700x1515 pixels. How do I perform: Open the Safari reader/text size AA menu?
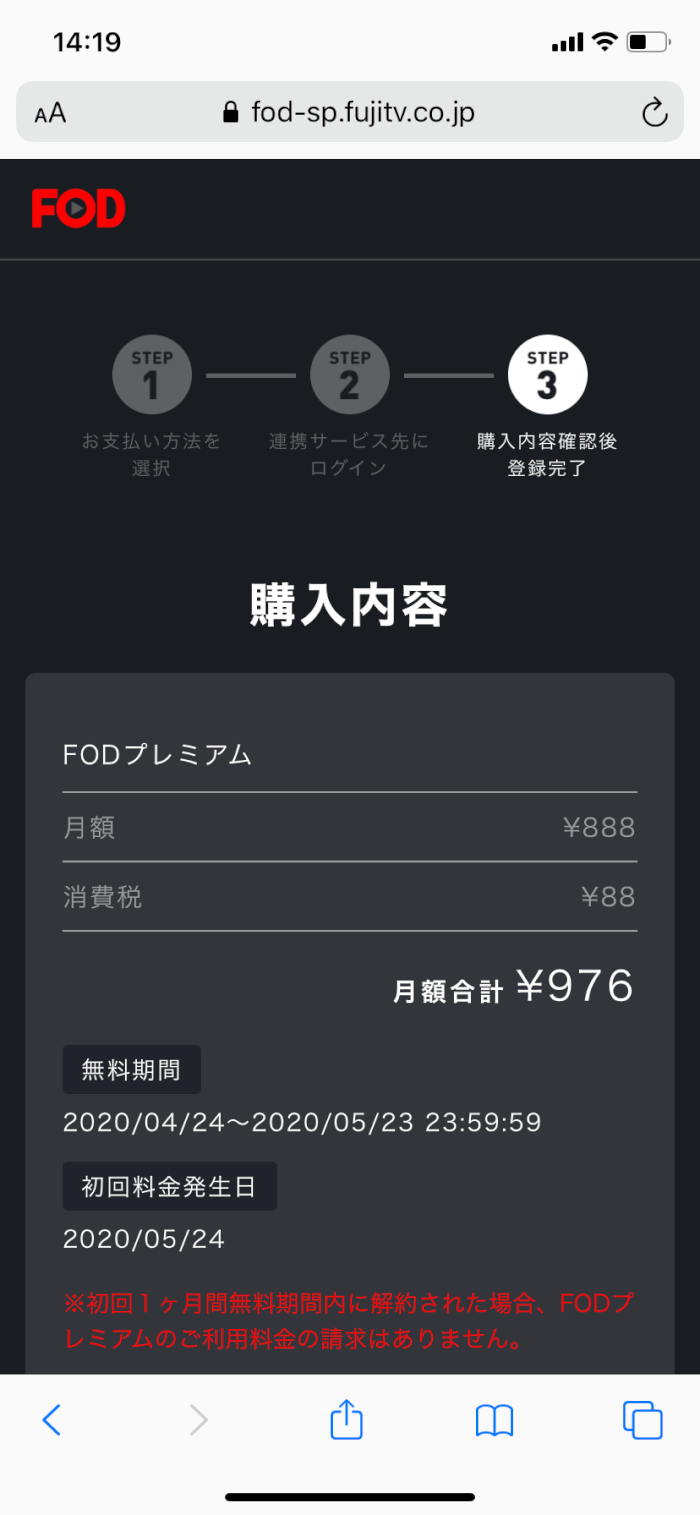pos(50,113)
